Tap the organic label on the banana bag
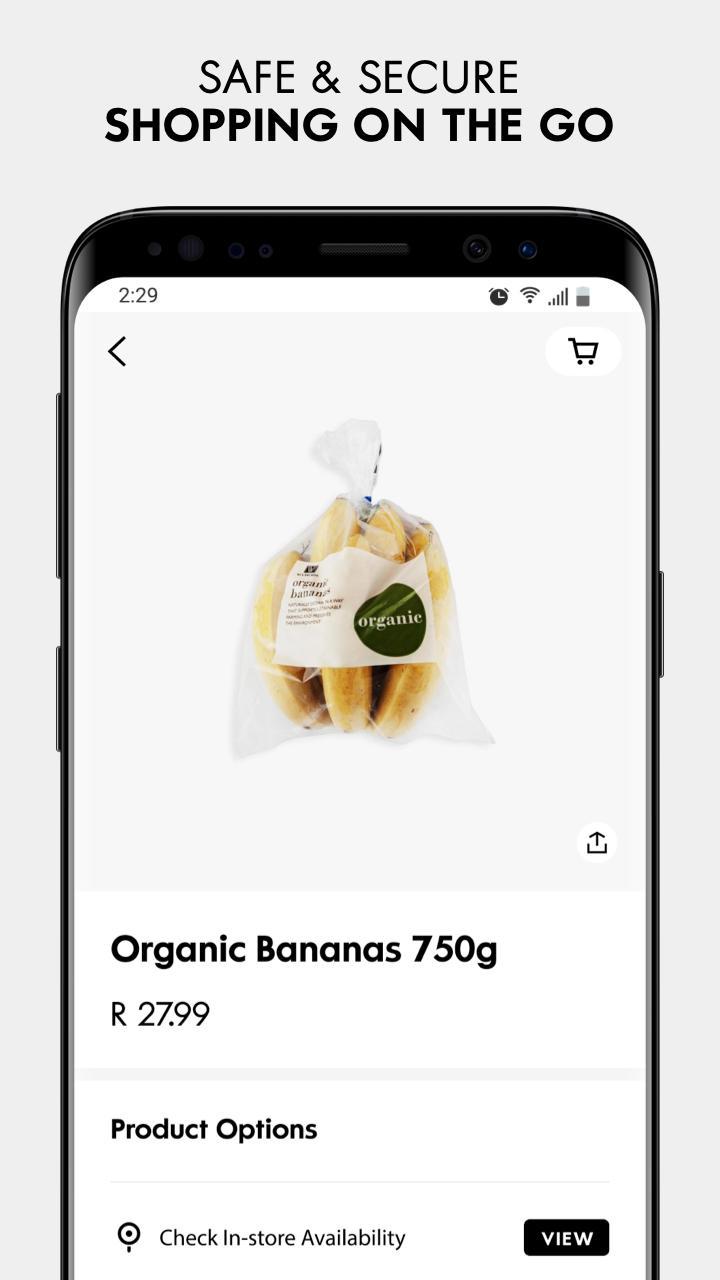 [391, 618]
